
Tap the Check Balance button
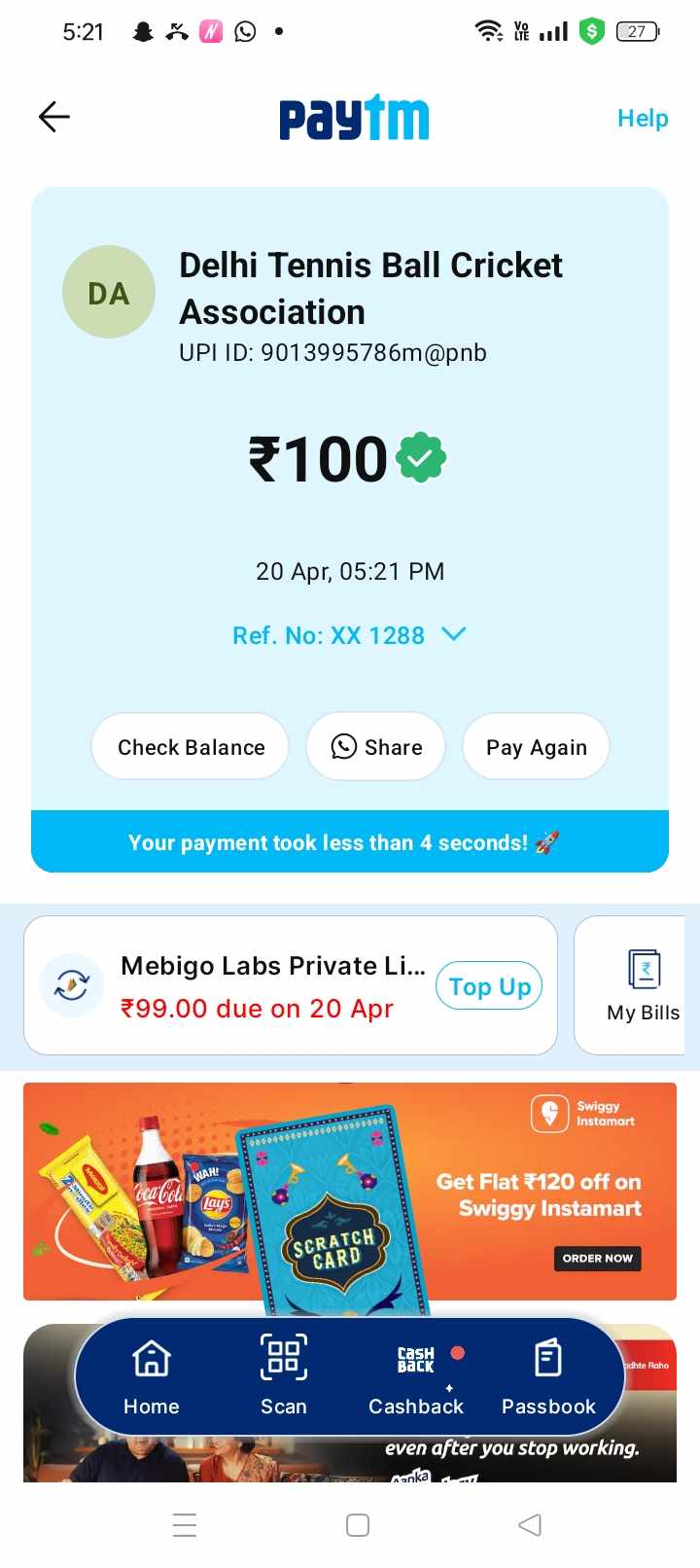191,747
